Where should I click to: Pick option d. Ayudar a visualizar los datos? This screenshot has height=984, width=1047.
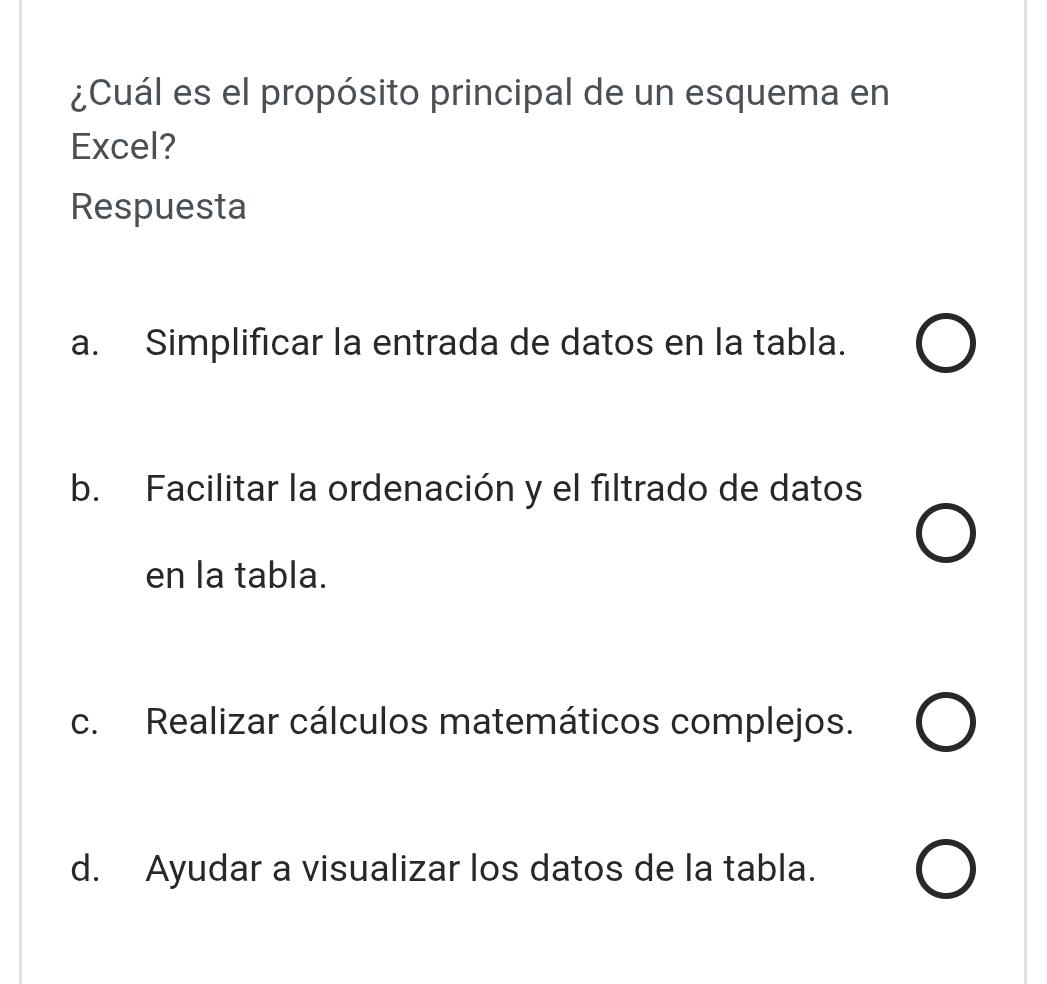pyautogui.click(x=943, y=870)
